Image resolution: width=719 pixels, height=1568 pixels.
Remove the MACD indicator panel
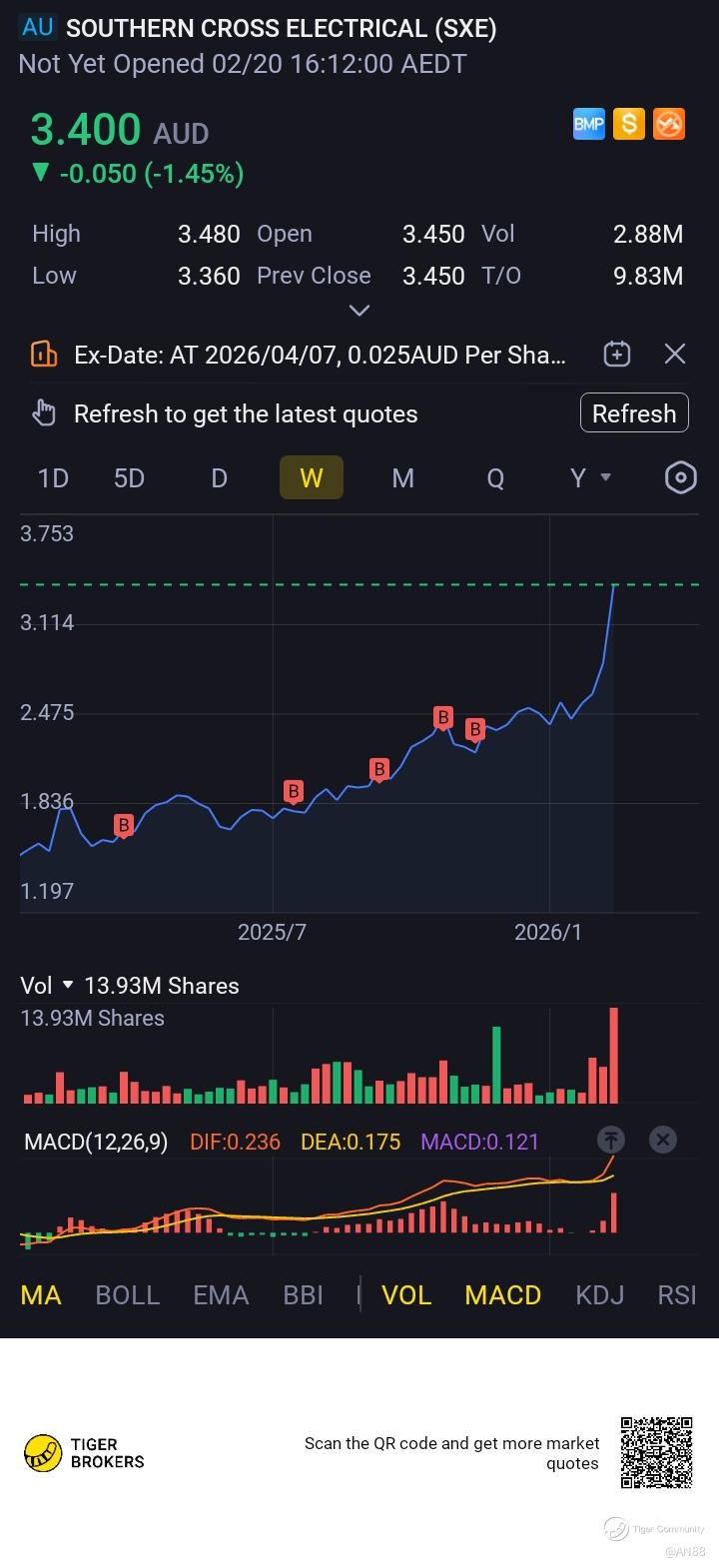(x=662, y=1140)
